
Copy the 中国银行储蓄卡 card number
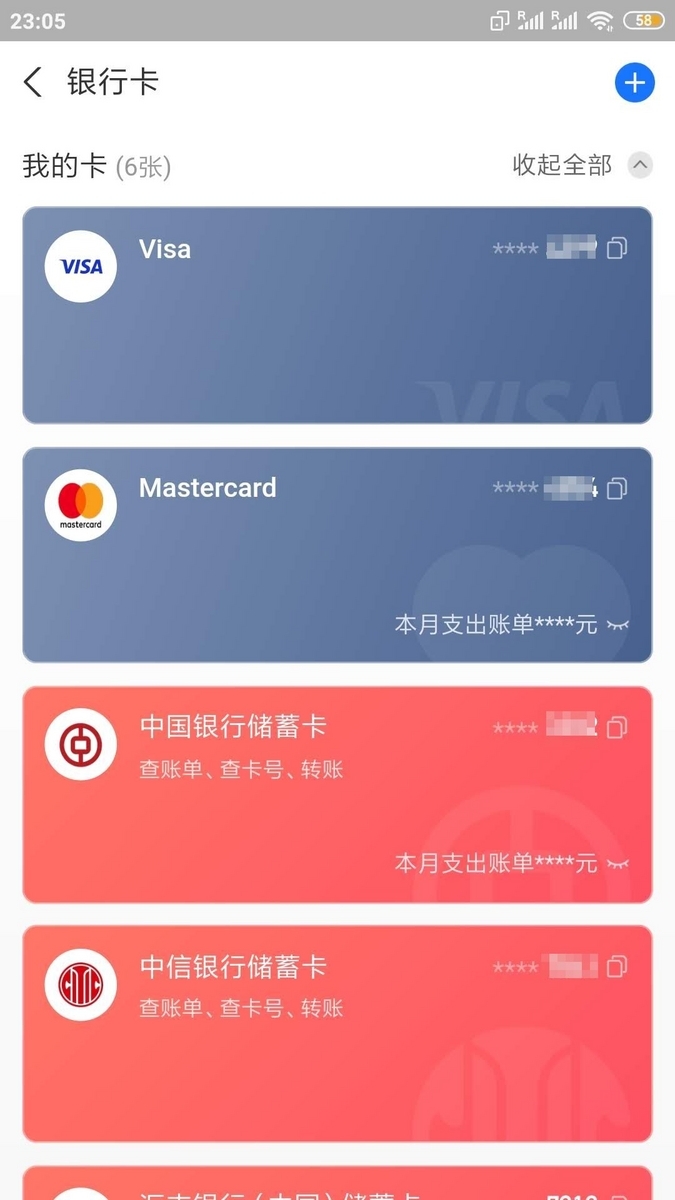[x=617, y=727]
